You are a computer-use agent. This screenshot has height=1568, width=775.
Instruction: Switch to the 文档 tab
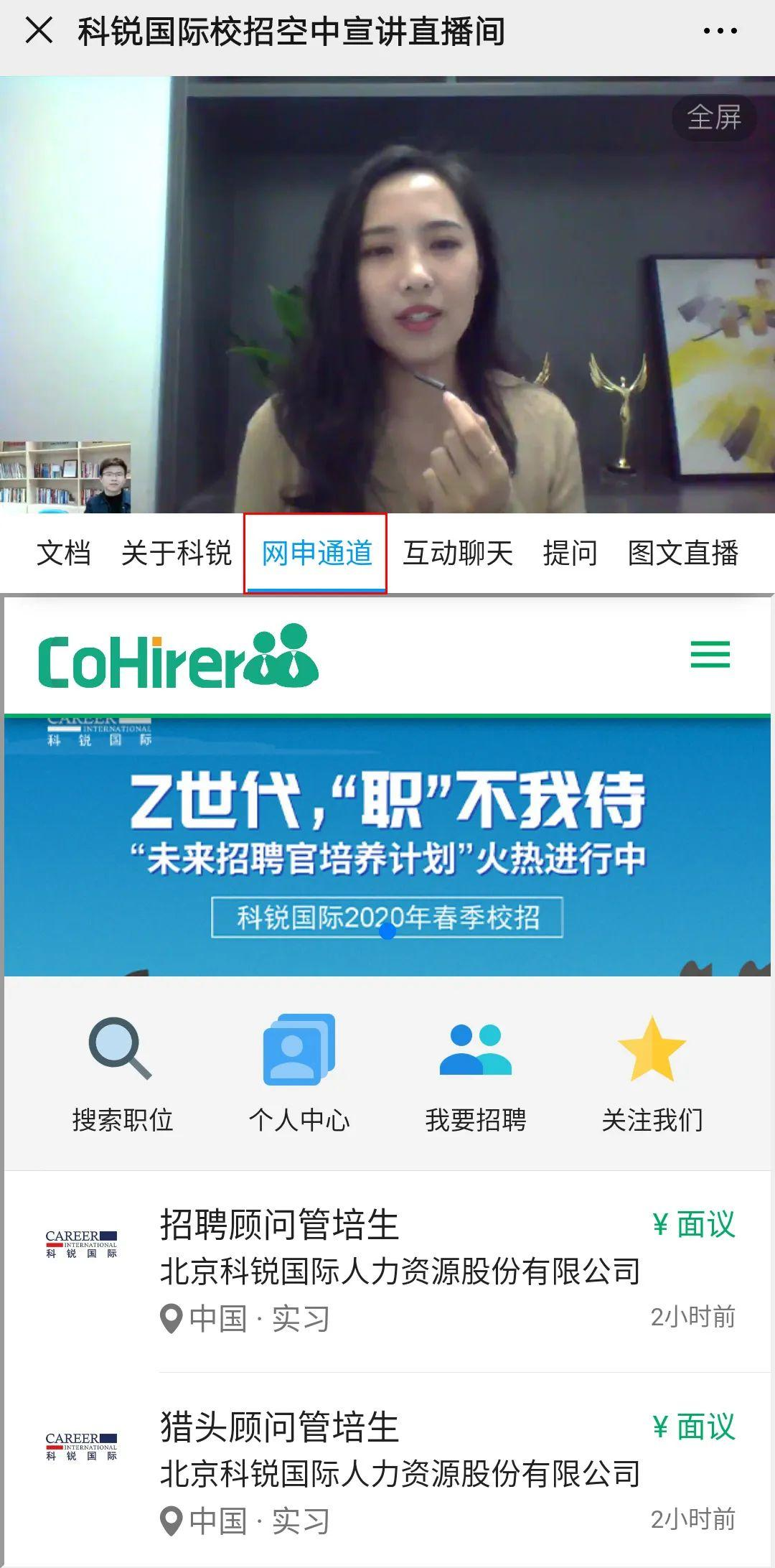pos(64,553)
